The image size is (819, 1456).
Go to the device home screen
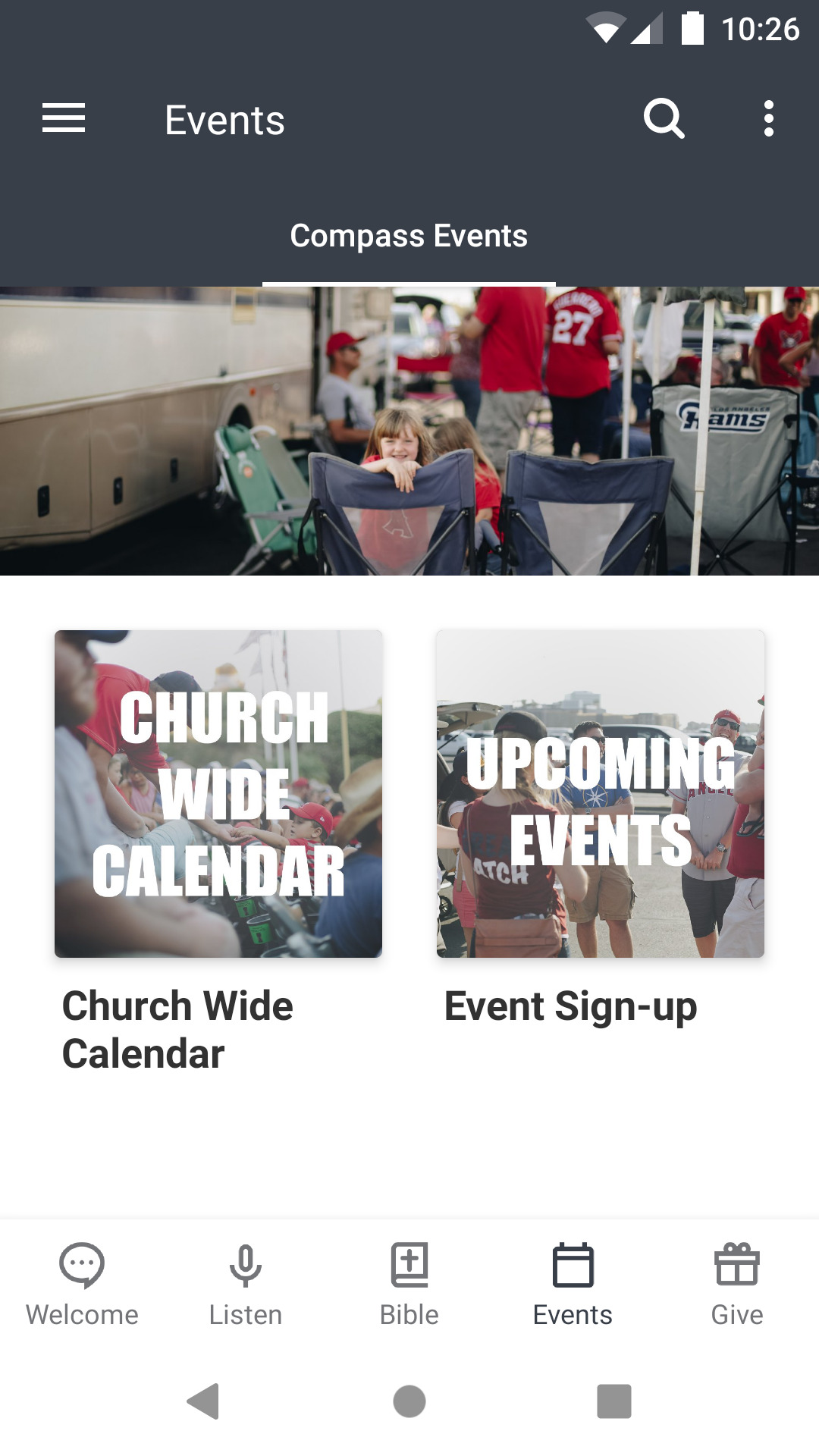click(x=409, y=1401)
